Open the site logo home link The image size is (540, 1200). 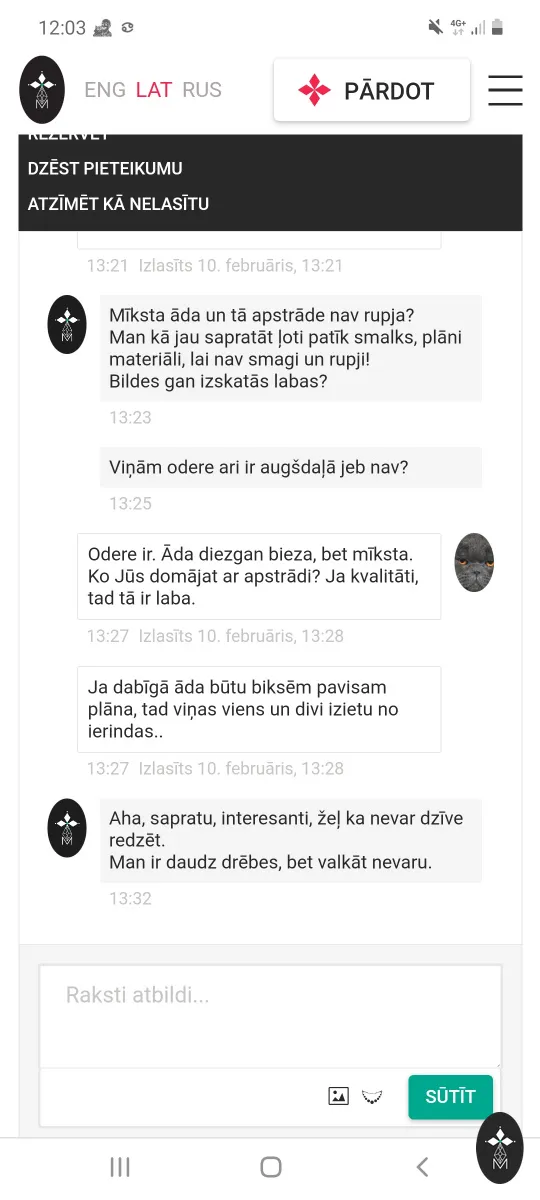pos(42,90)
